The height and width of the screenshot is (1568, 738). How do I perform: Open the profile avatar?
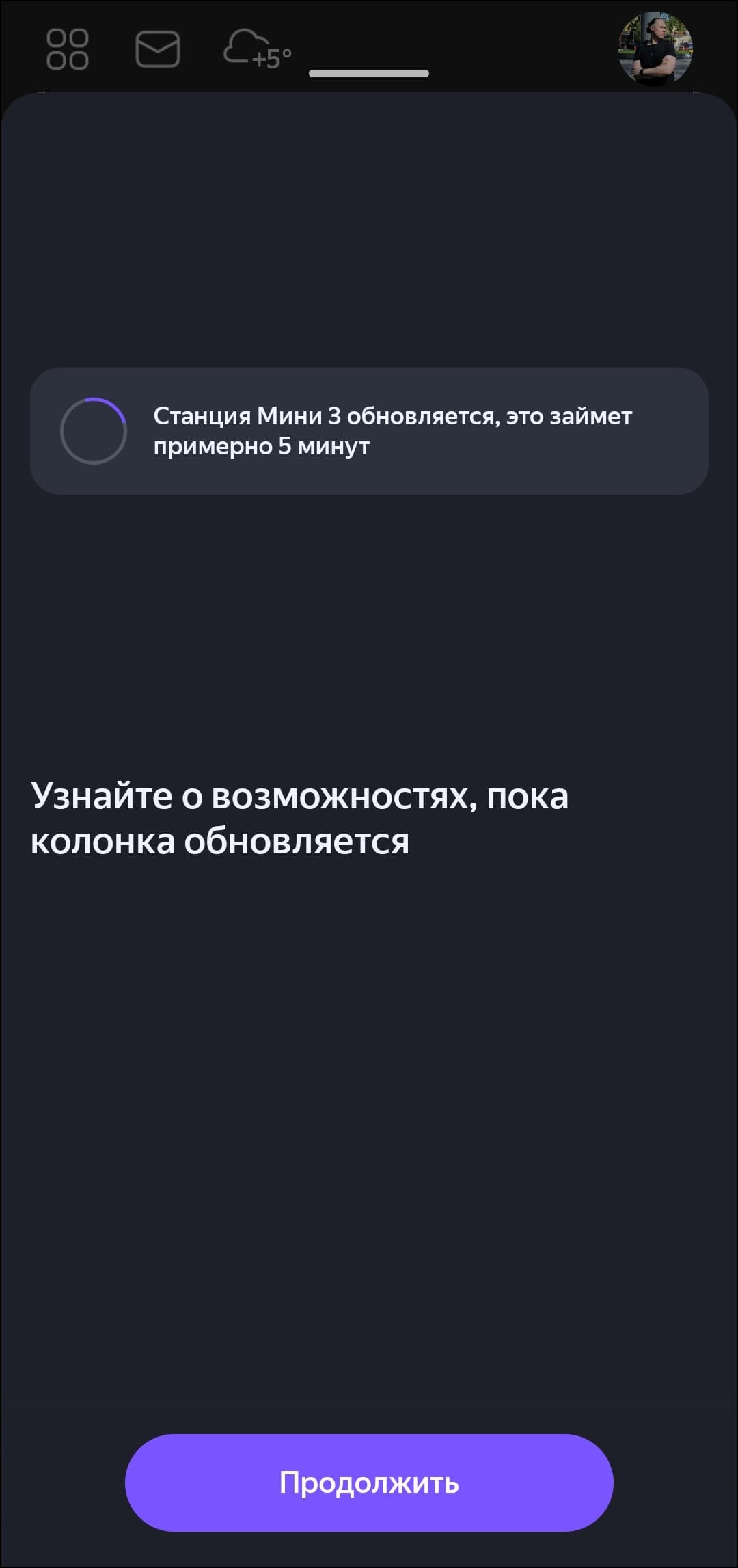click(x=655, y=49)
